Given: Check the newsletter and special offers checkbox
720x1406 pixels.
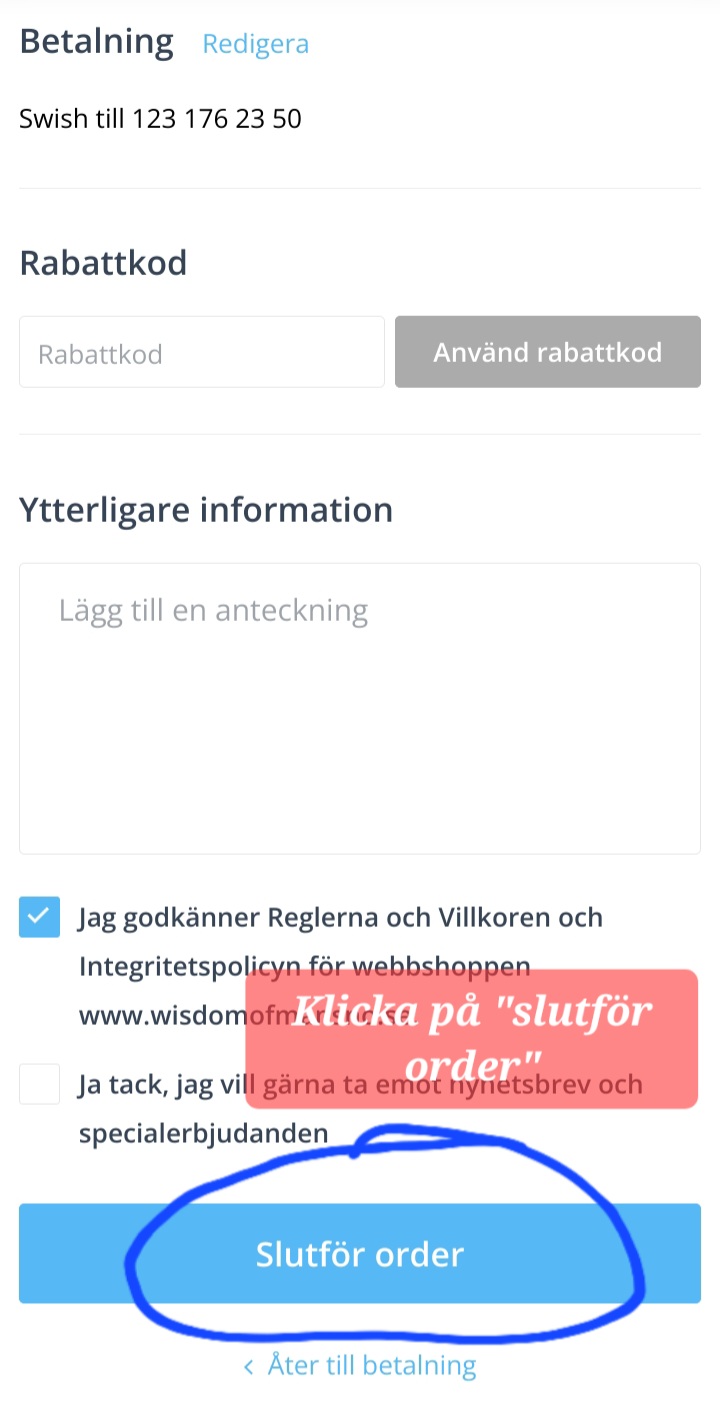Looking at the screenshot, I should click(40, 1084).
